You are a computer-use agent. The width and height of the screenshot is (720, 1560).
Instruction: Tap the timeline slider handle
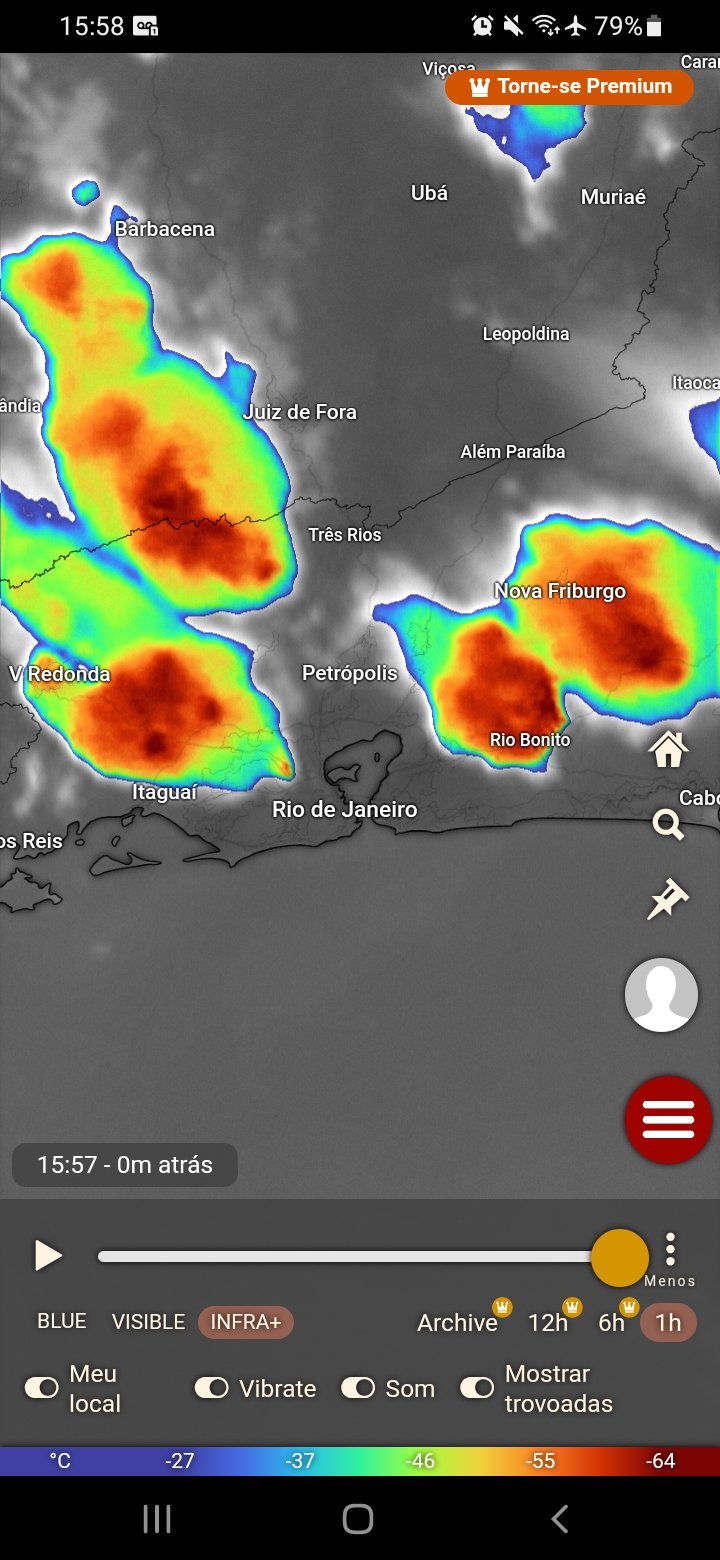coord(620,1258)
